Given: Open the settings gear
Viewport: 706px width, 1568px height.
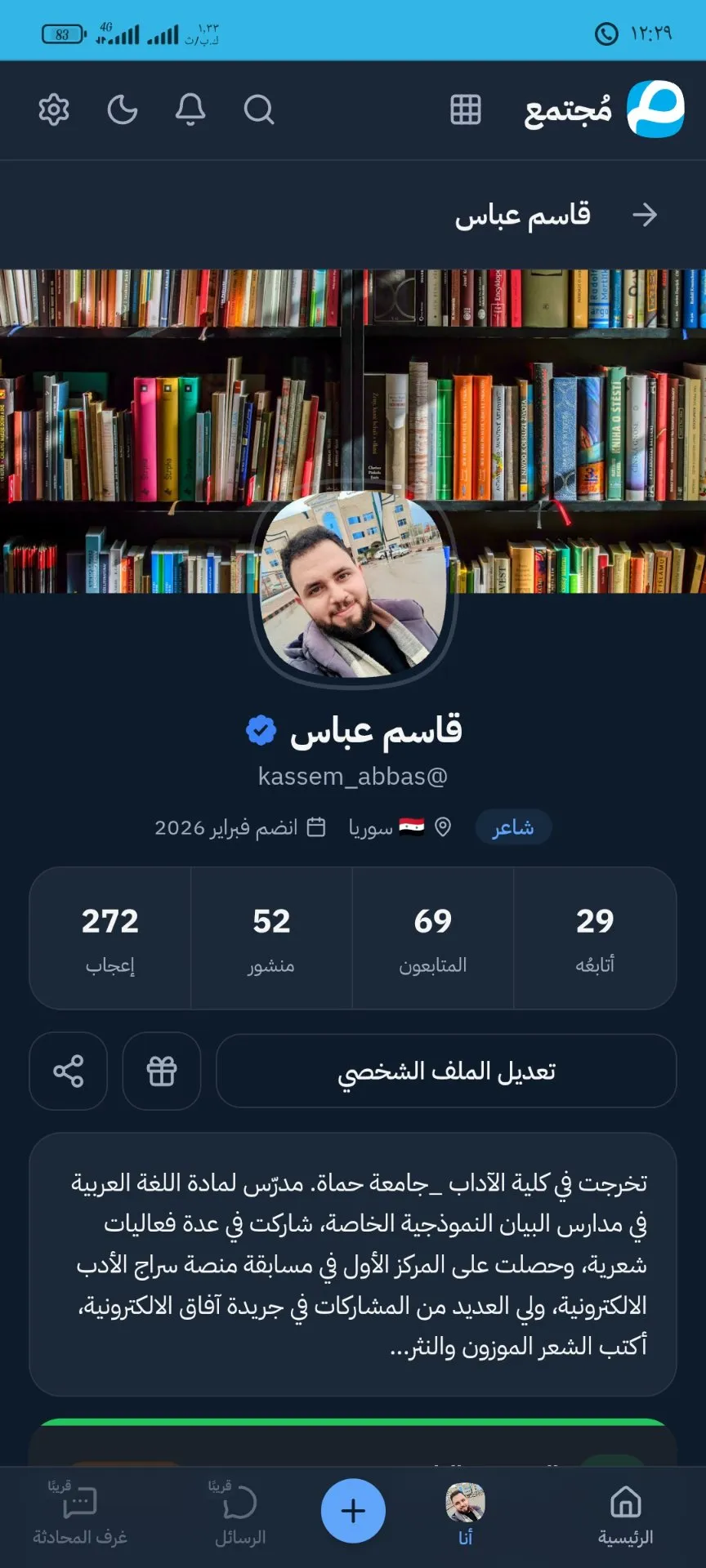Looking at the screenshot, I should coord(54,109).
